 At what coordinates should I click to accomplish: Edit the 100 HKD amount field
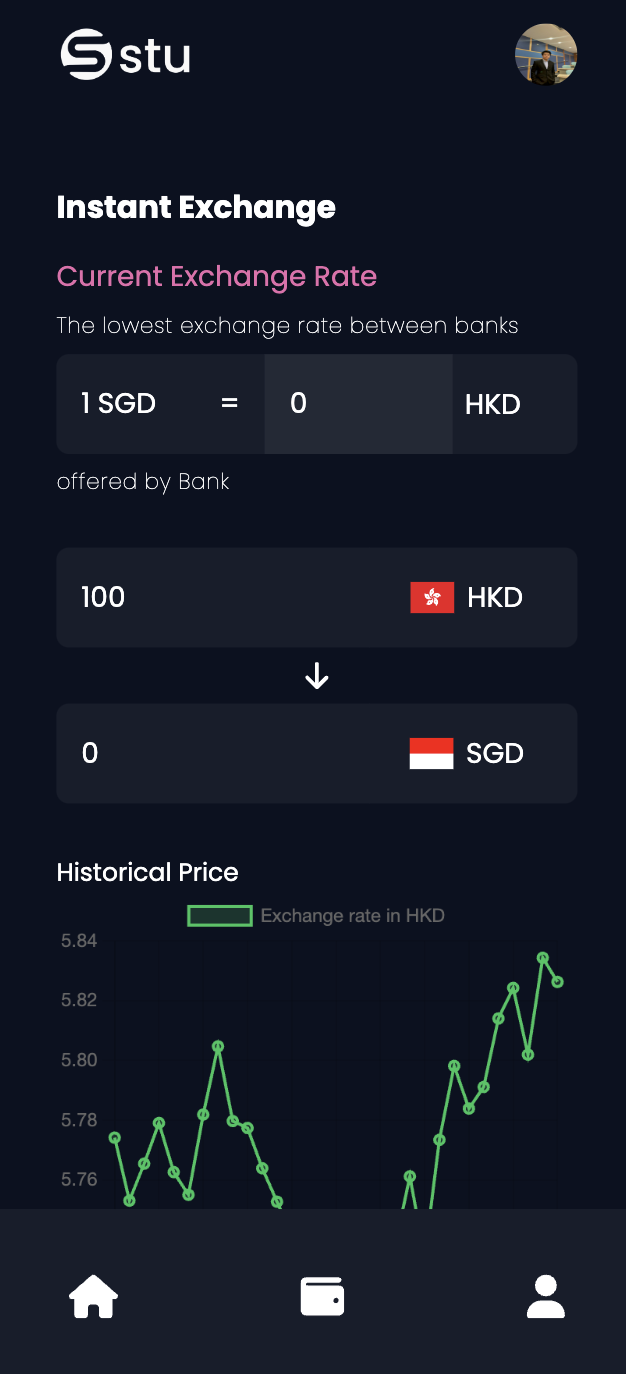tap(230, 597)
